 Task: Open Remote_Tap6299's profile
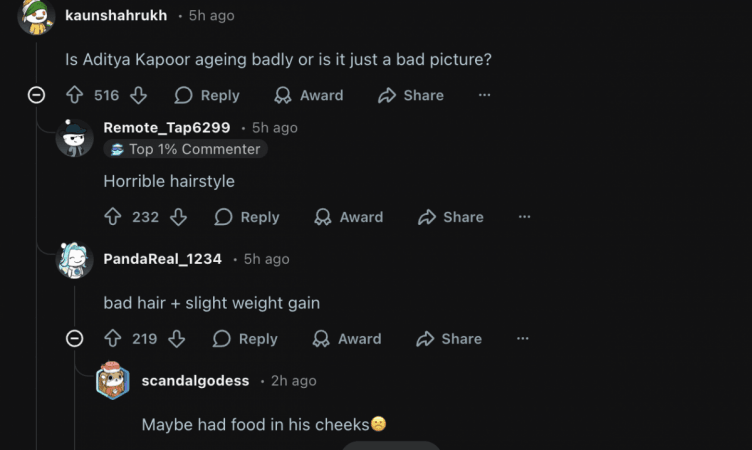[167, 128]
